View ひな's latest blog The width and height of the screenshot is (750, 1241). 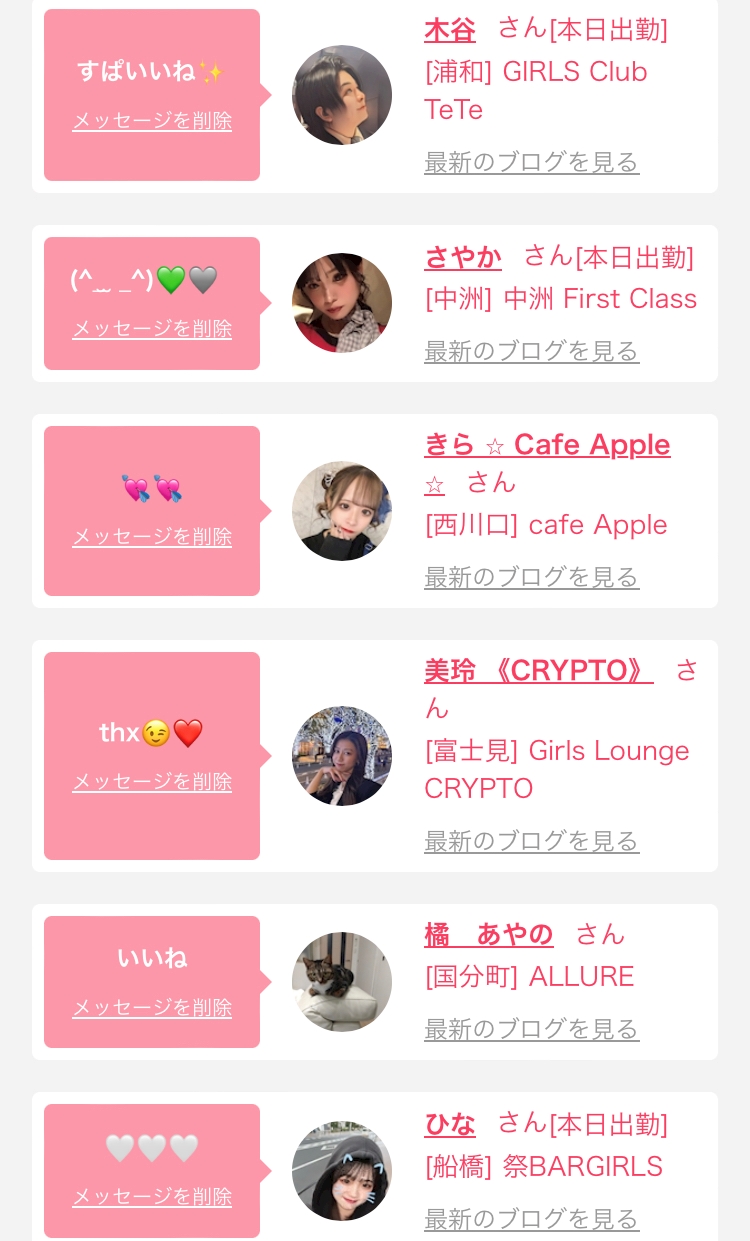532,1219
